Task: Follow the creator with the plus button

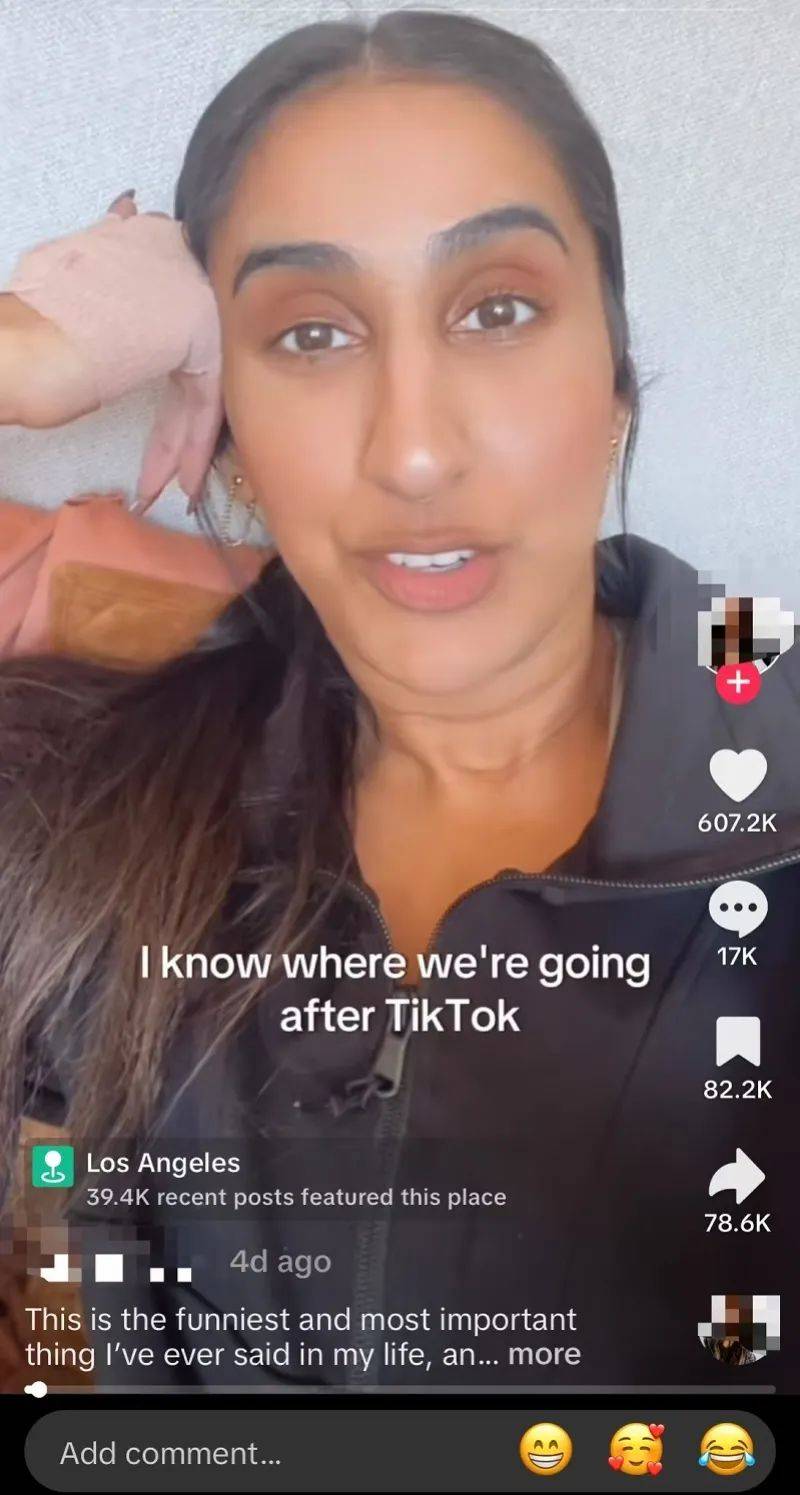Action: coord(740,683)
